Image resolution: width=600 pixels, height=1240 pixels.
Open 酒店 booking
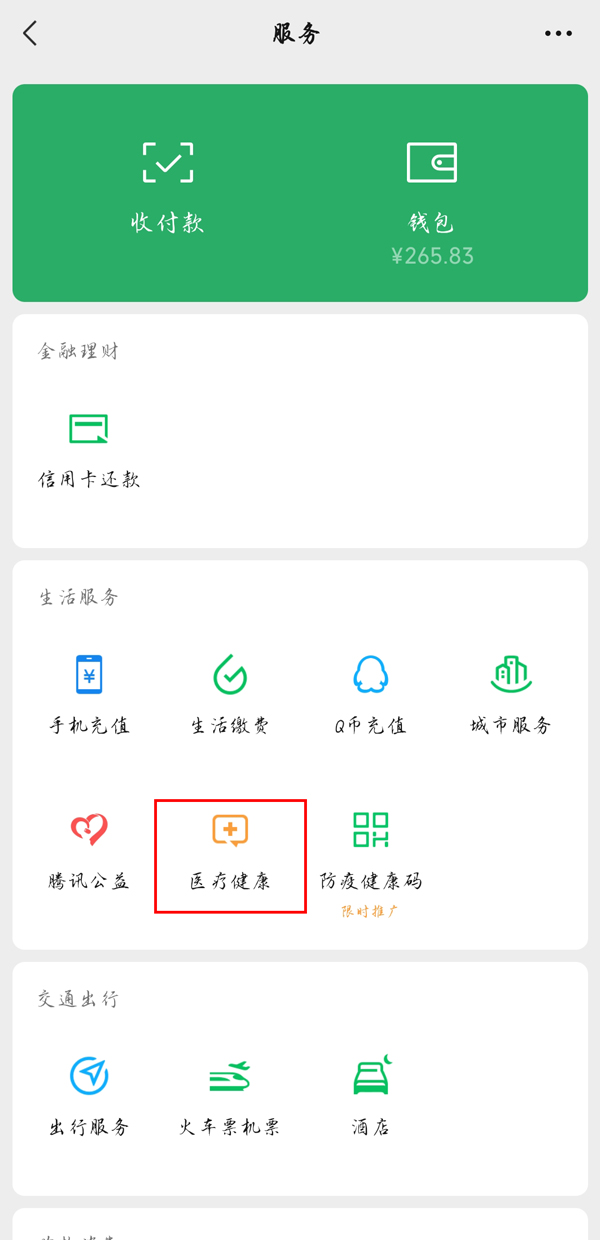click(x=370, y=1097)
